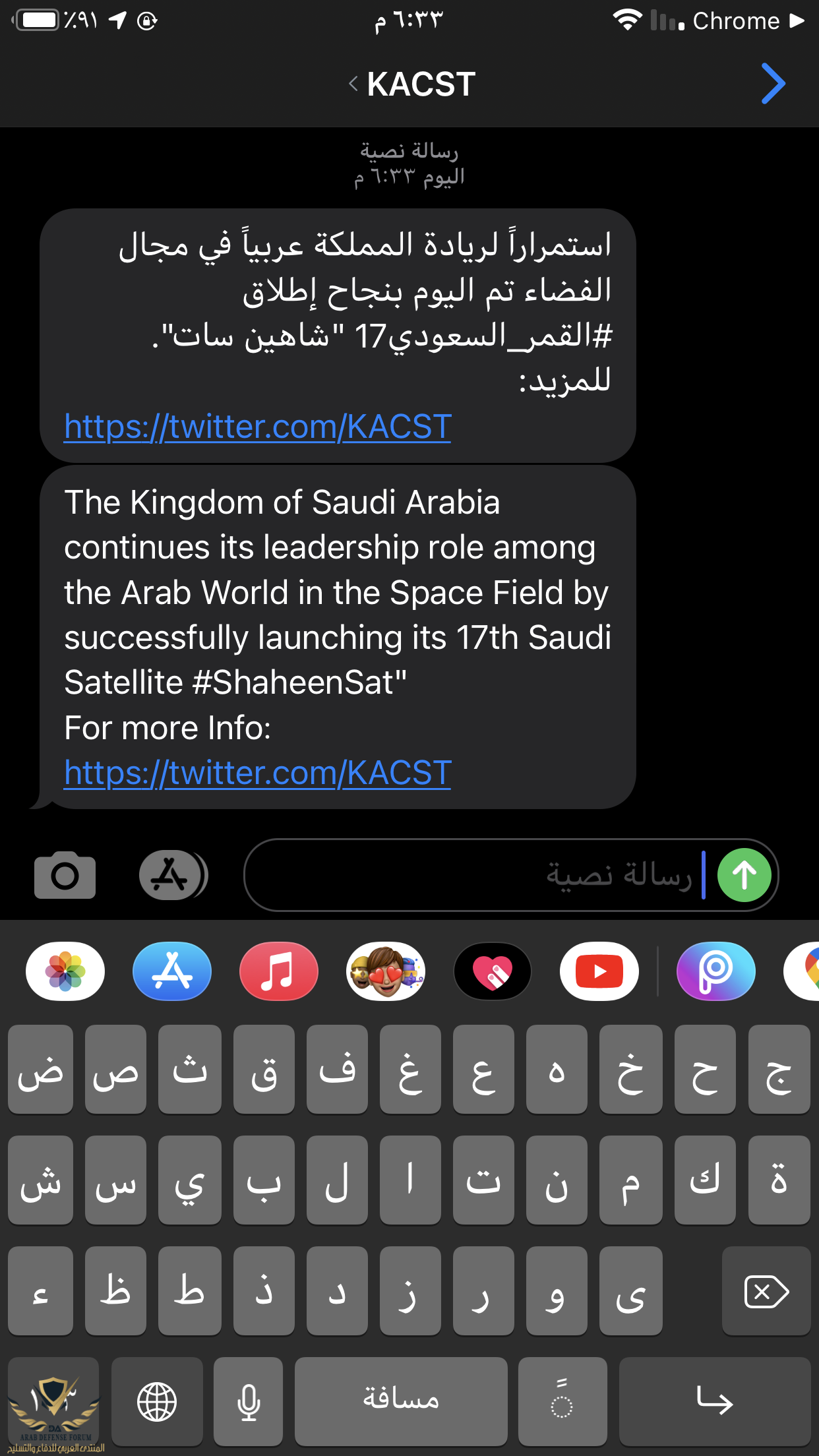
Task: Open YouTube in the iMessage app strip
Action: pos(599,971)
